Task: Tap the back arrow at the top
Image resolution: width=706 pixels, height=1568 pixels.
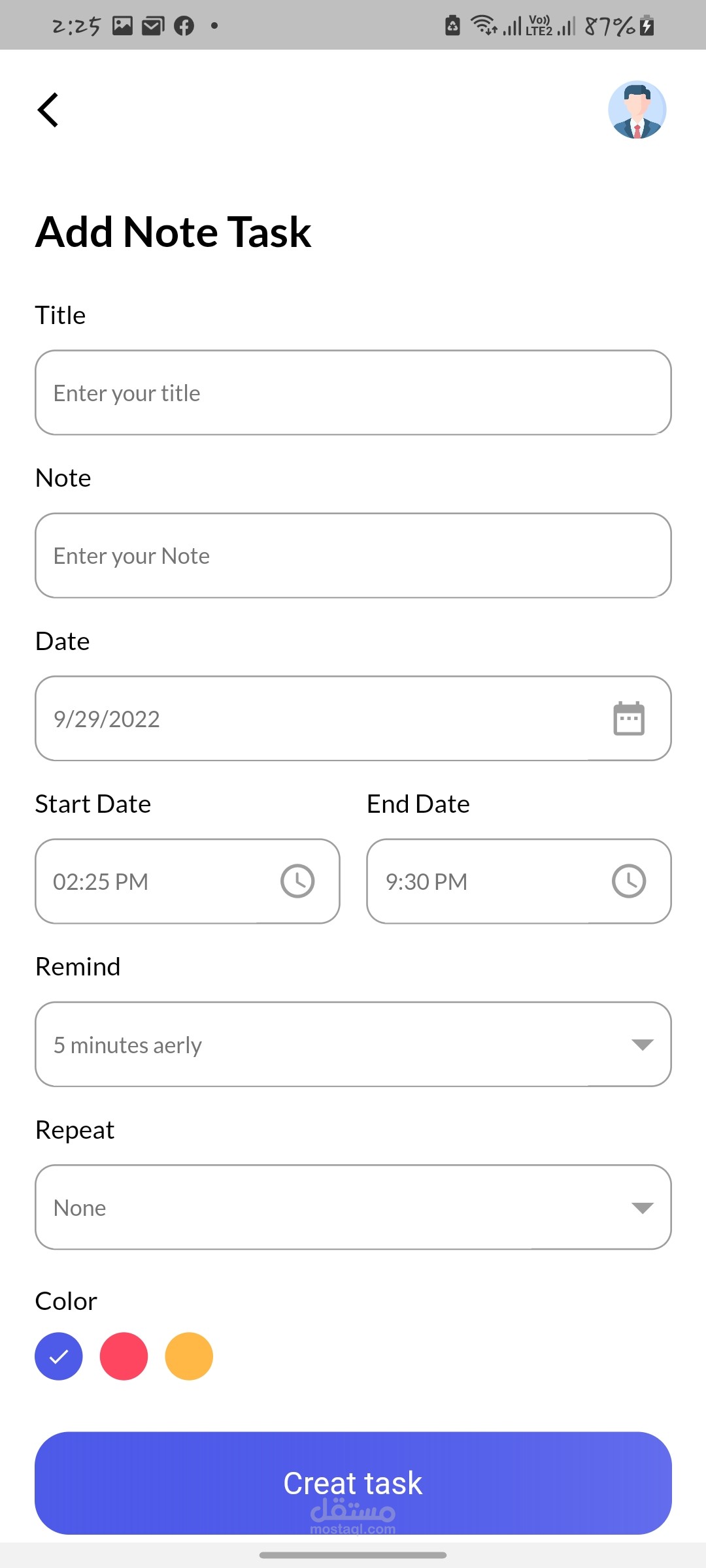Action: tap(48, 109)
